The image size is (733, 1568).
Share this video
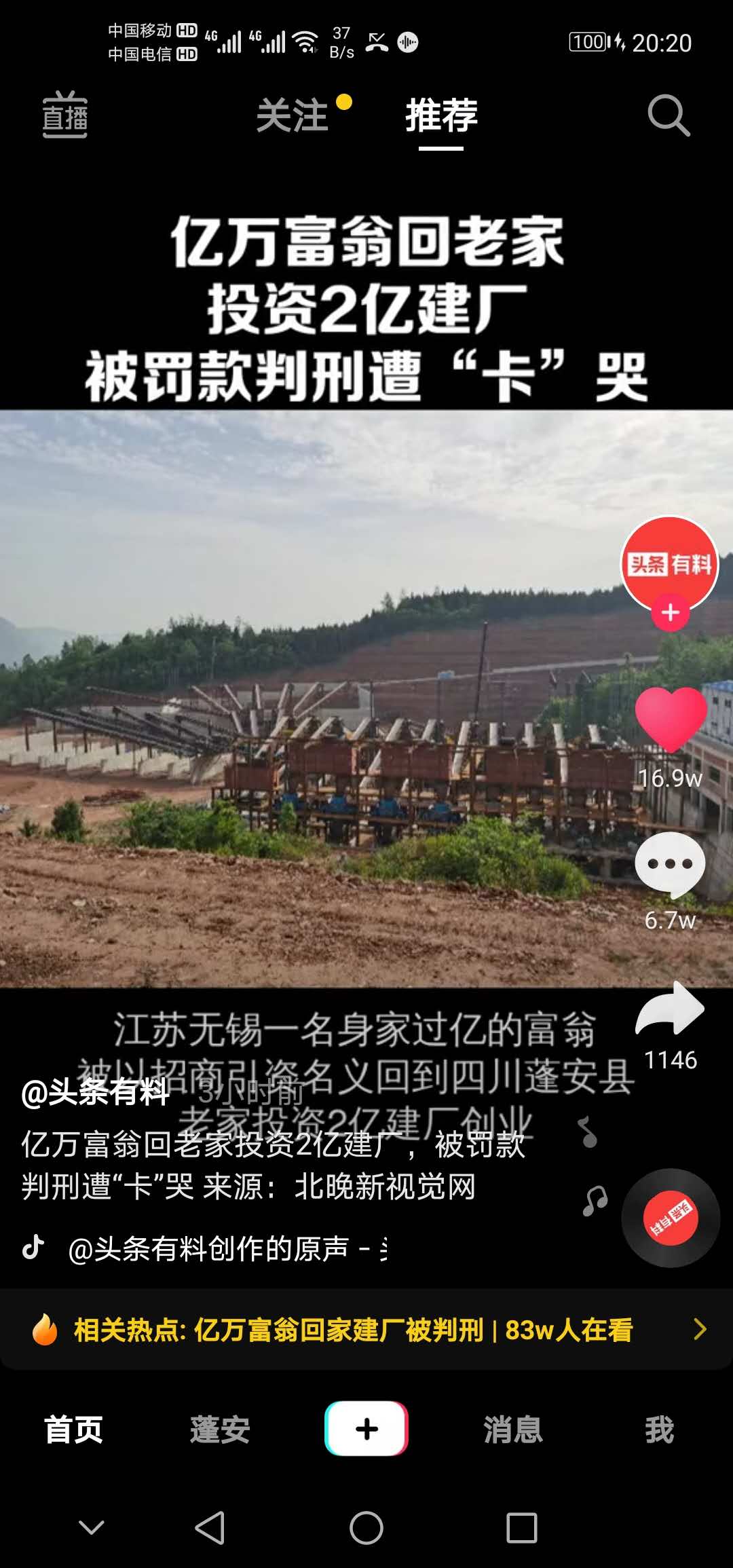[671, 1009]
